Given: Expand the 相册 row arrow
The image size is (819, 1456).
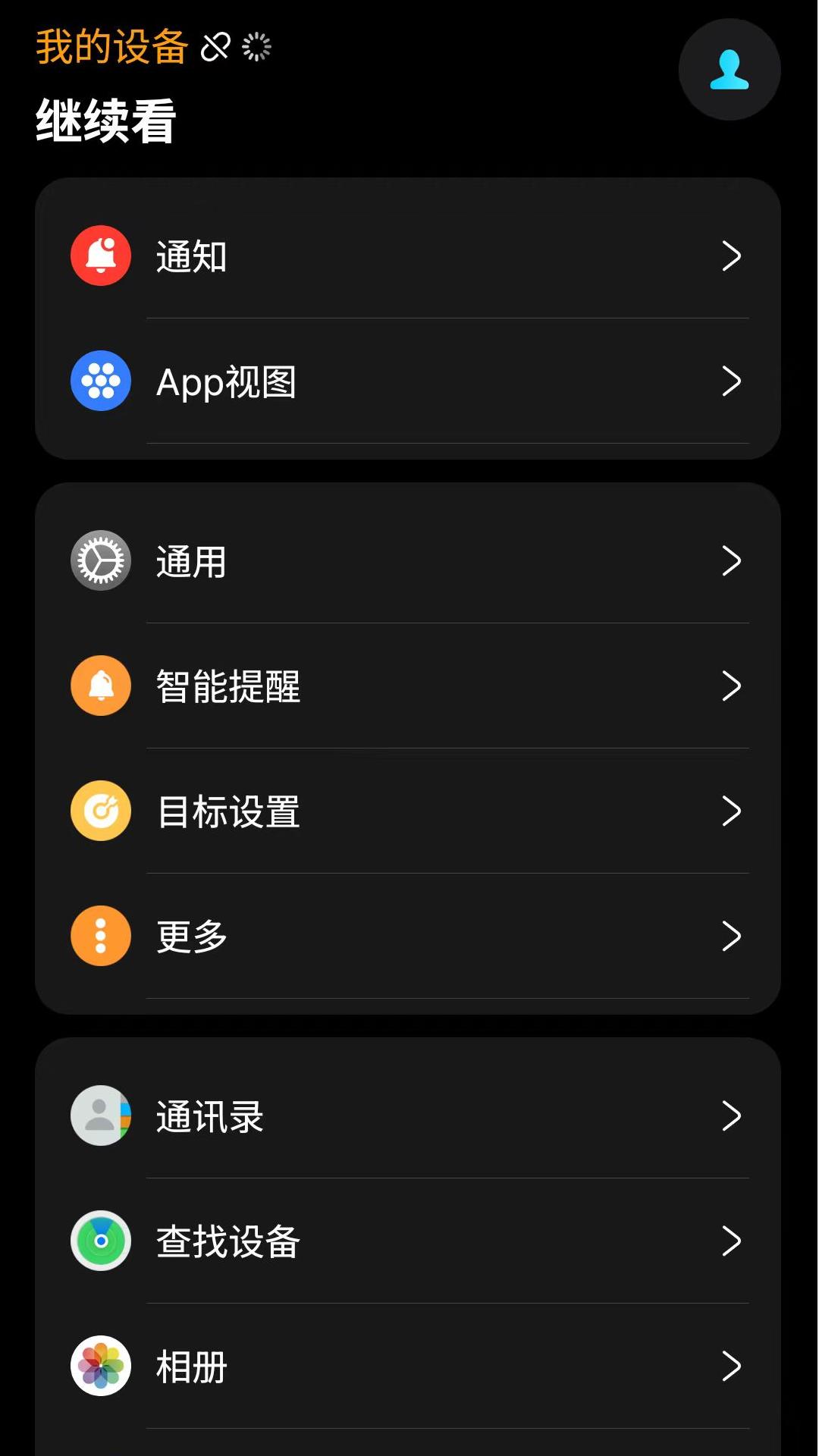Looking at the screenshot, I should pyautogui.click(x=730, y=1367).
